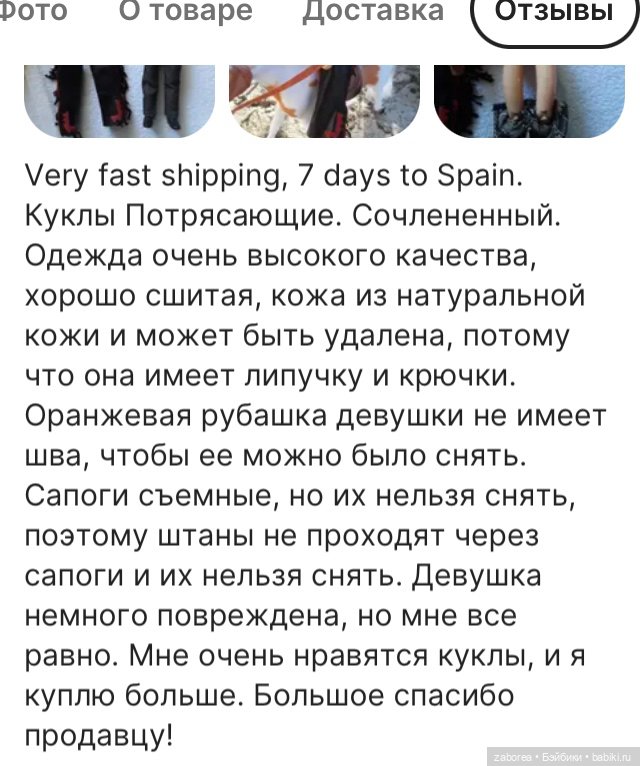
Task: Switch to the Фото tab
Action: 32,12
